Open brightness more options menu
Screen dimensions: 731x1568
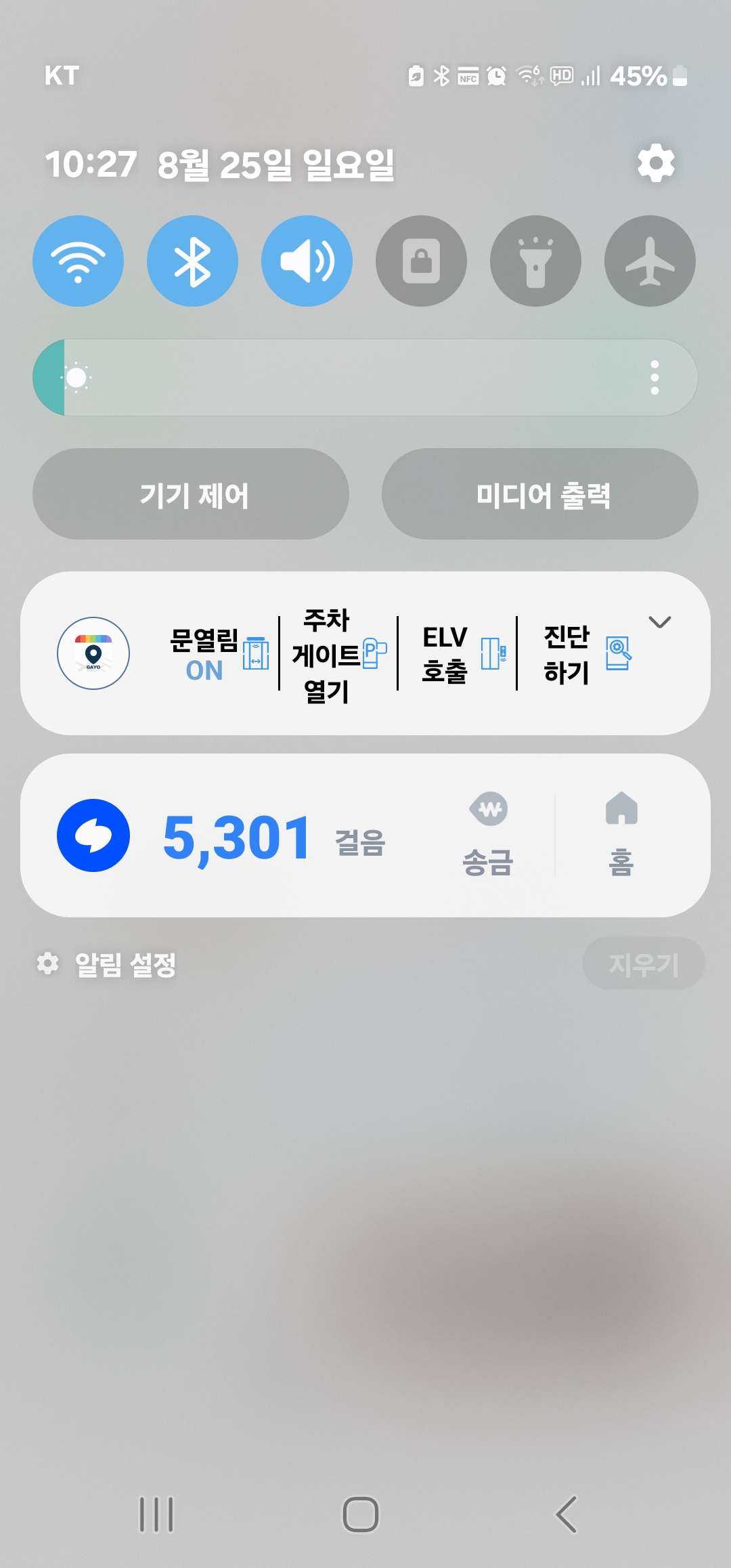(x=654, y=377)
